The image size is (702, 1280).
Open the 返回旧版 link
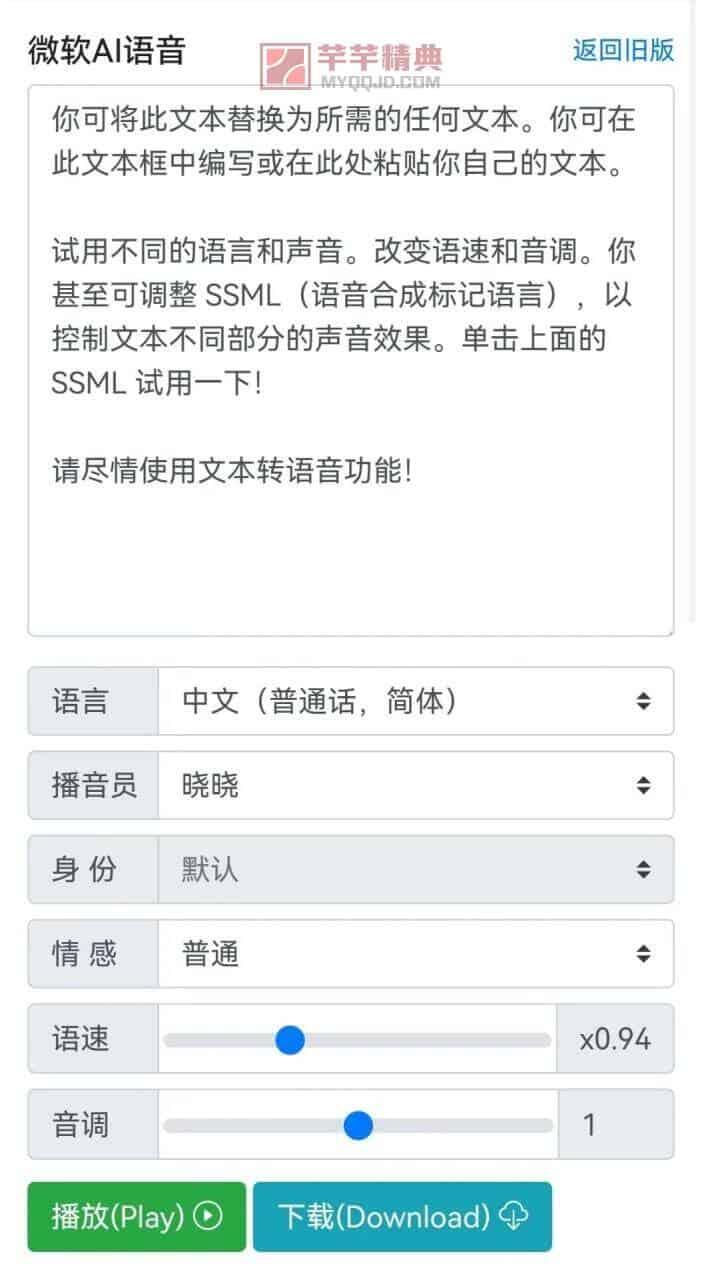[623, 51]
